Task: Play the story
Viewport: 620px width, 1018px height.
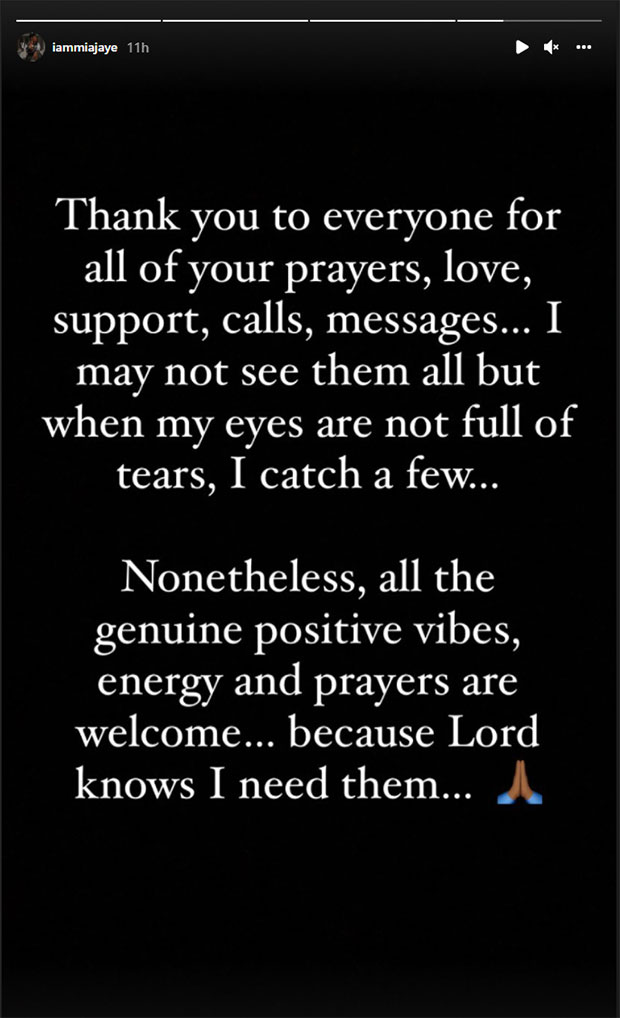Action: [521, 47]
